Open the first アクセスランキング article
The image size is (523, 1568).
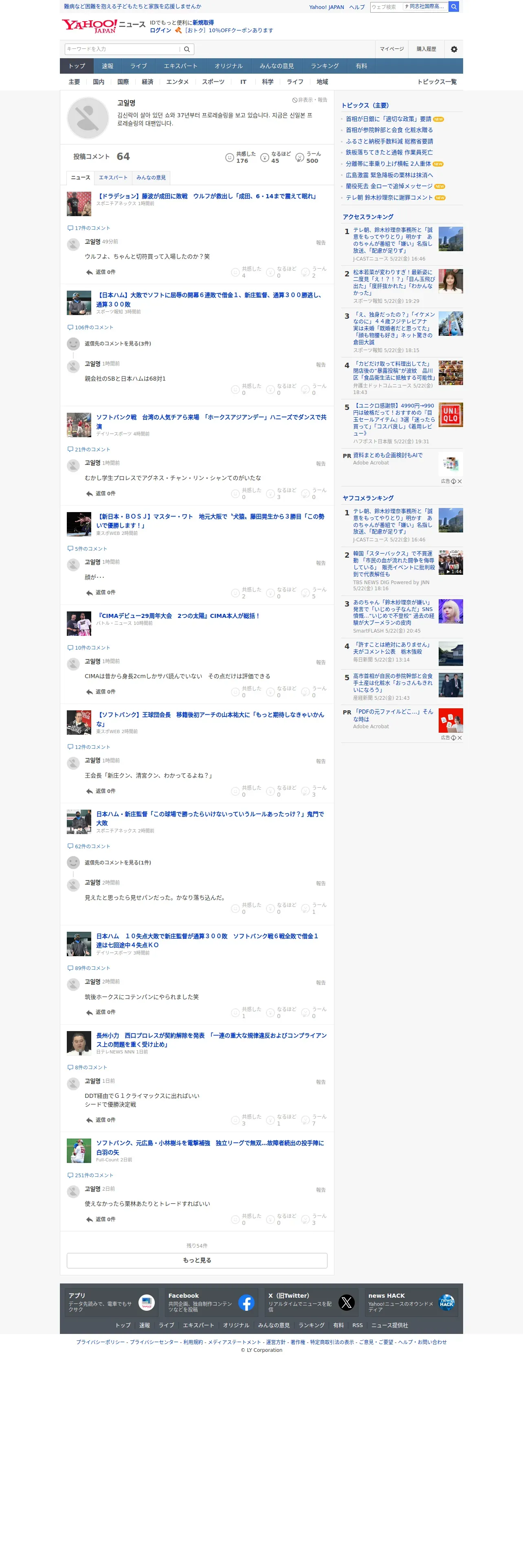(x=393, y=241)
